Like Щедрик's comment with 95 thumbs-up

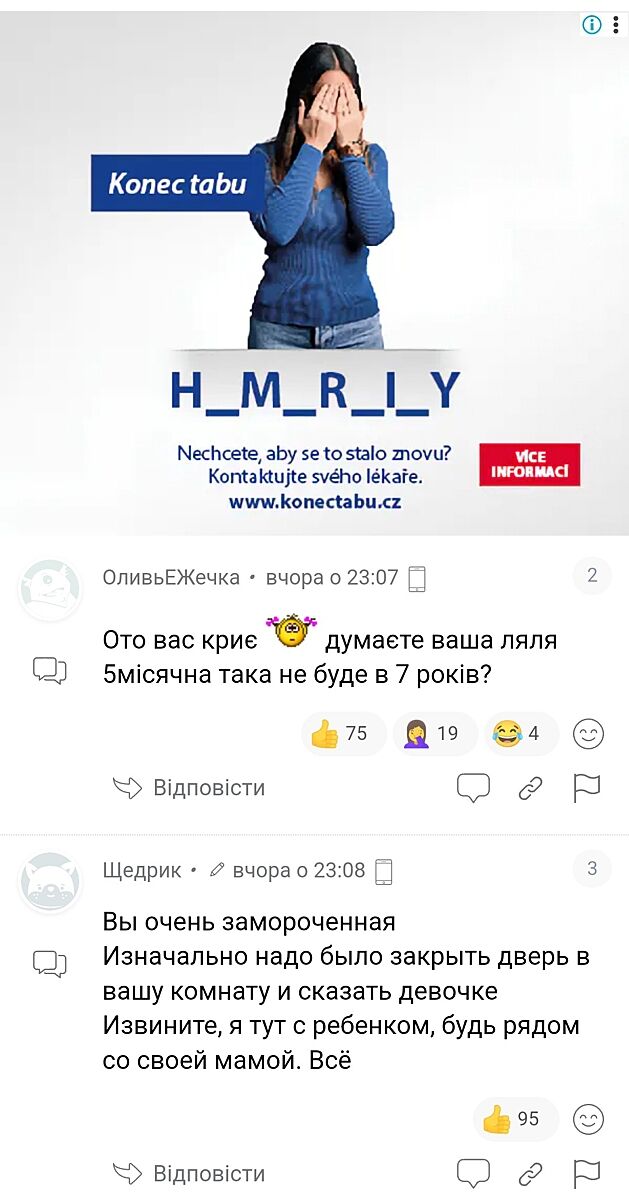click(514, 1119)
